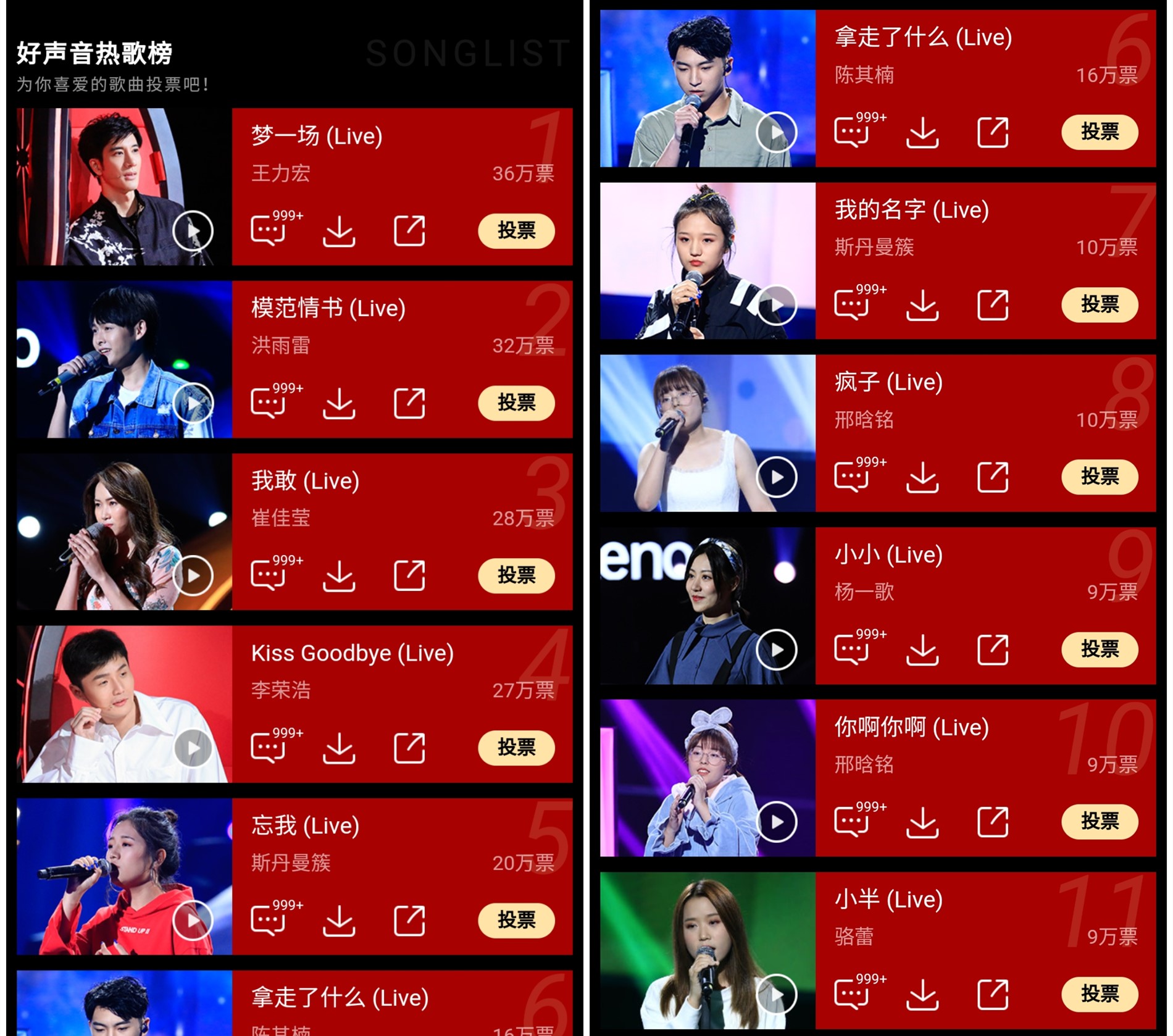Play 梦一场 (Live) preview
1173x1036 pixels.
click(x=193, y=231)
